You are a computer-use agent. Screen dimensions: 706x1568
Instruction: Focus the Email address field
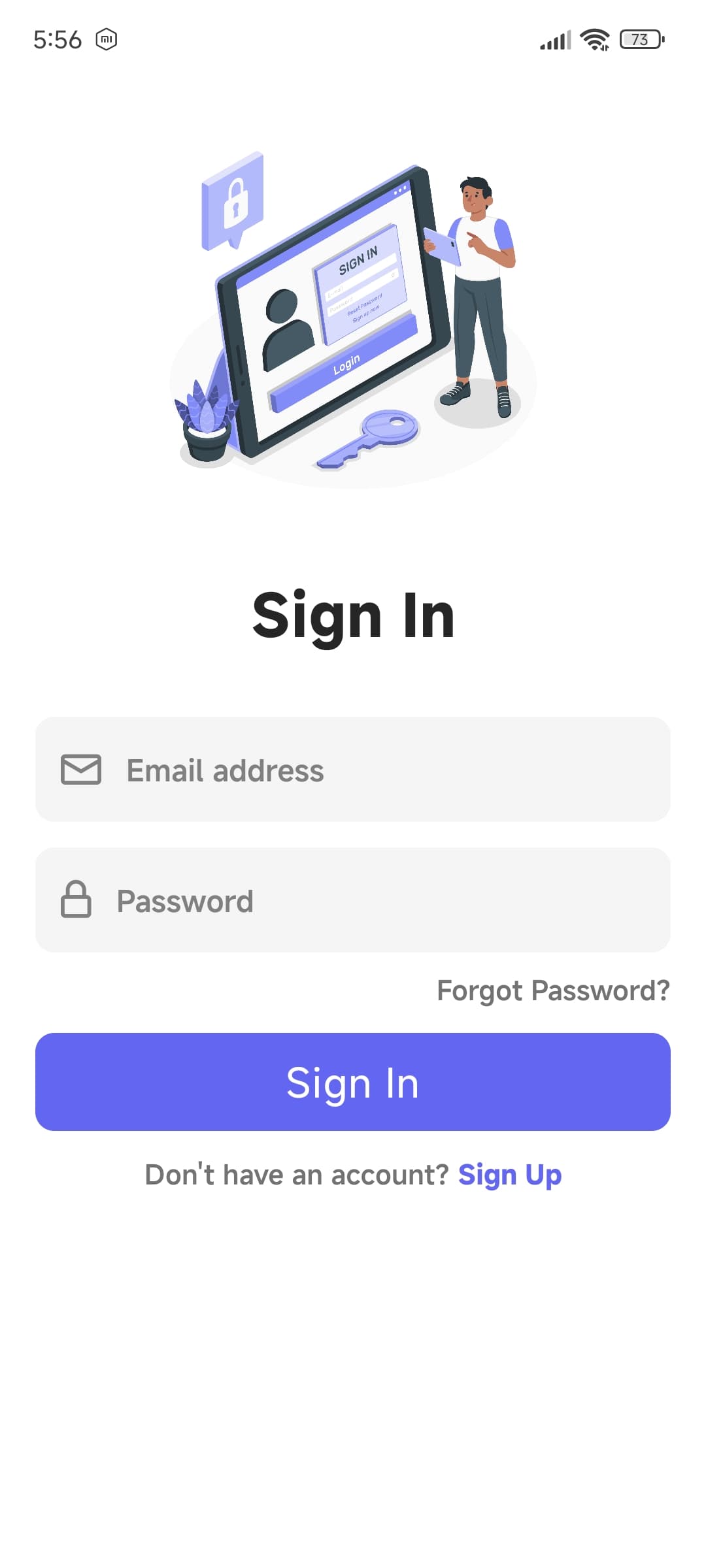pyautogui.click(x=353, y=770)
